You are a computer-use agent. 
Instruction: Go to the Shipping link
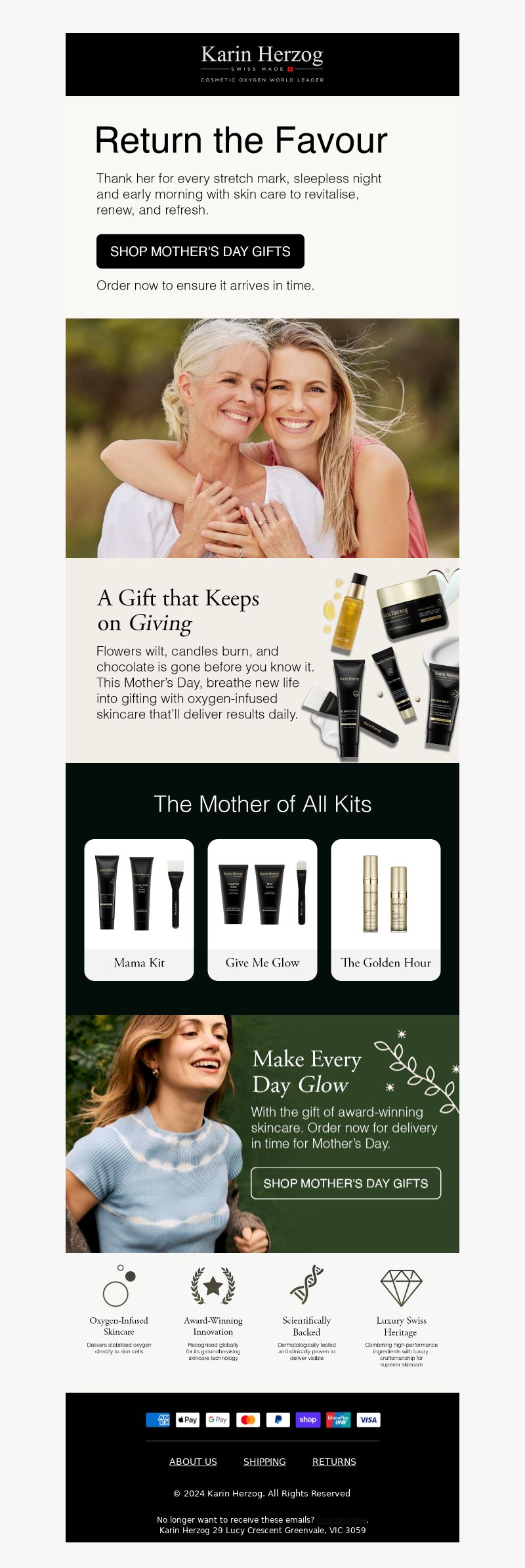pos(264,1462)
